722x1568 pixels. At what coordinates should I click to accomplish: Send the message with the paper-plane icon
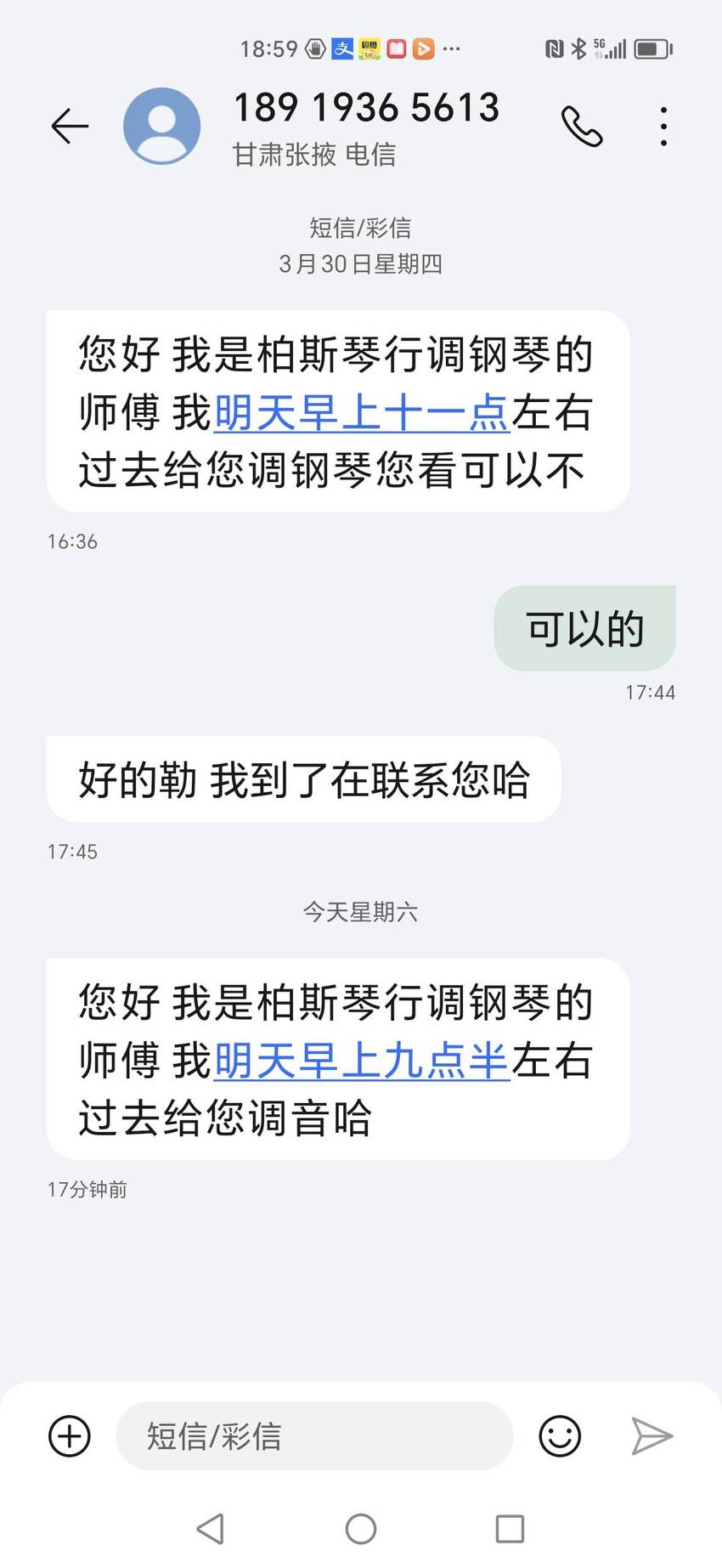[x=652, y=1436]
